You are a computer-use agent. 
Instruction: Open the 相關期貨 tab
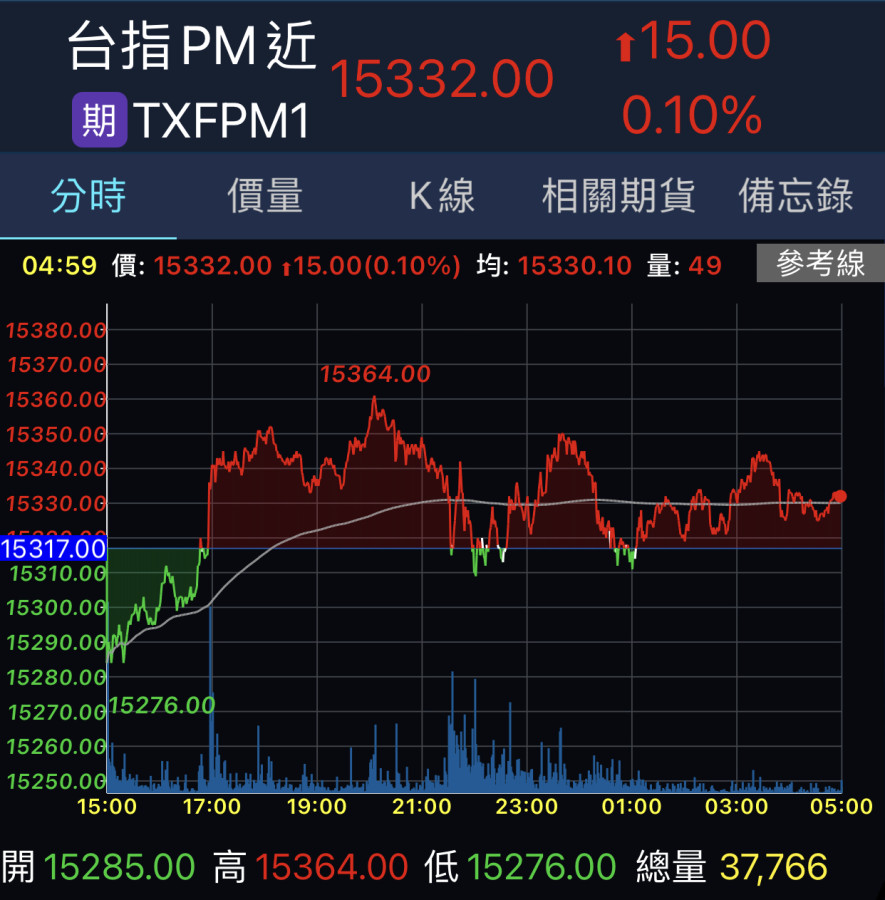[x=618, y=197]
